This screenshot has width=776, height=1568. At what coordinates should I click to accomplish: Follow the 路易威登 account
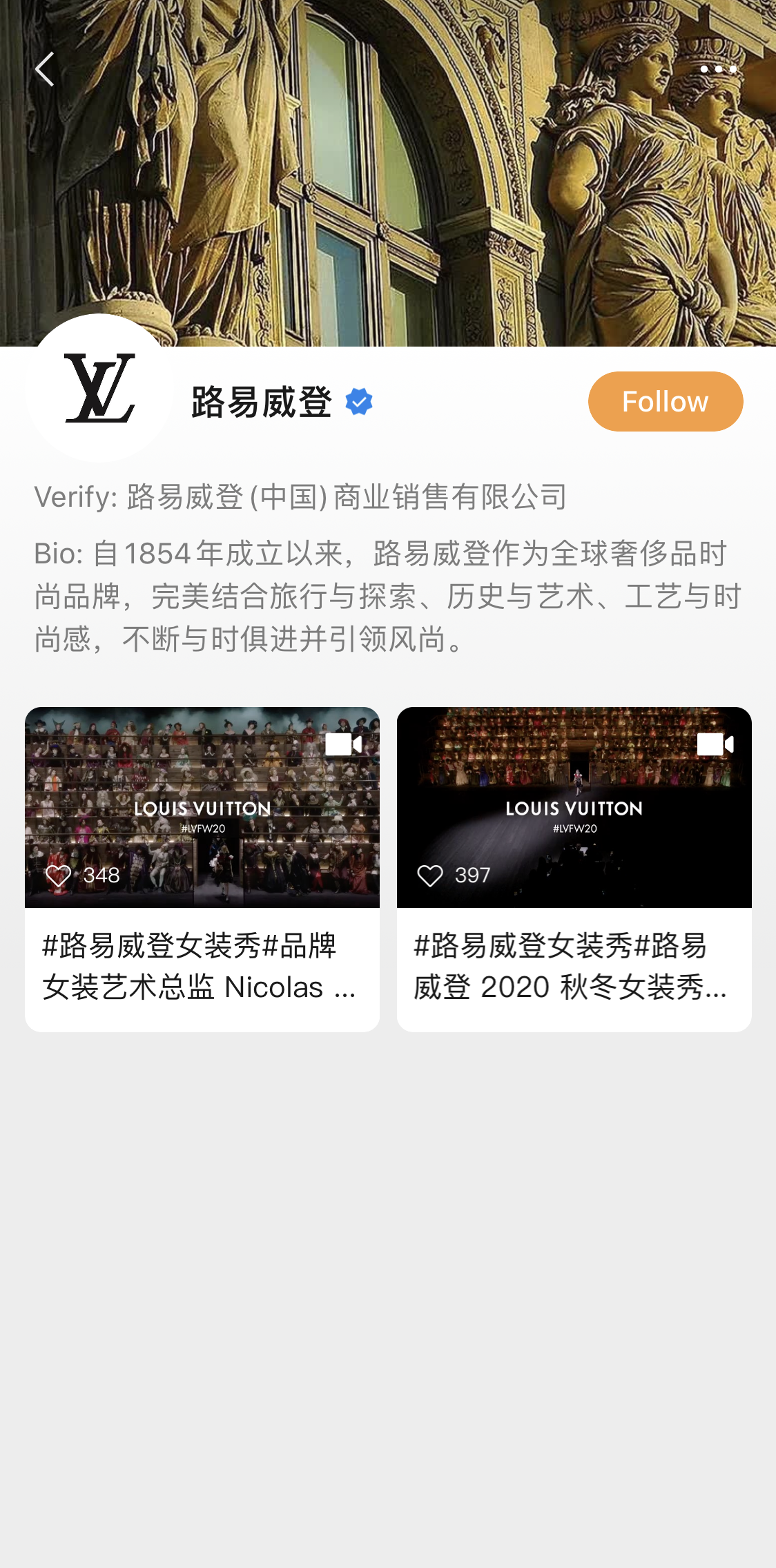(x=665, y=402)
